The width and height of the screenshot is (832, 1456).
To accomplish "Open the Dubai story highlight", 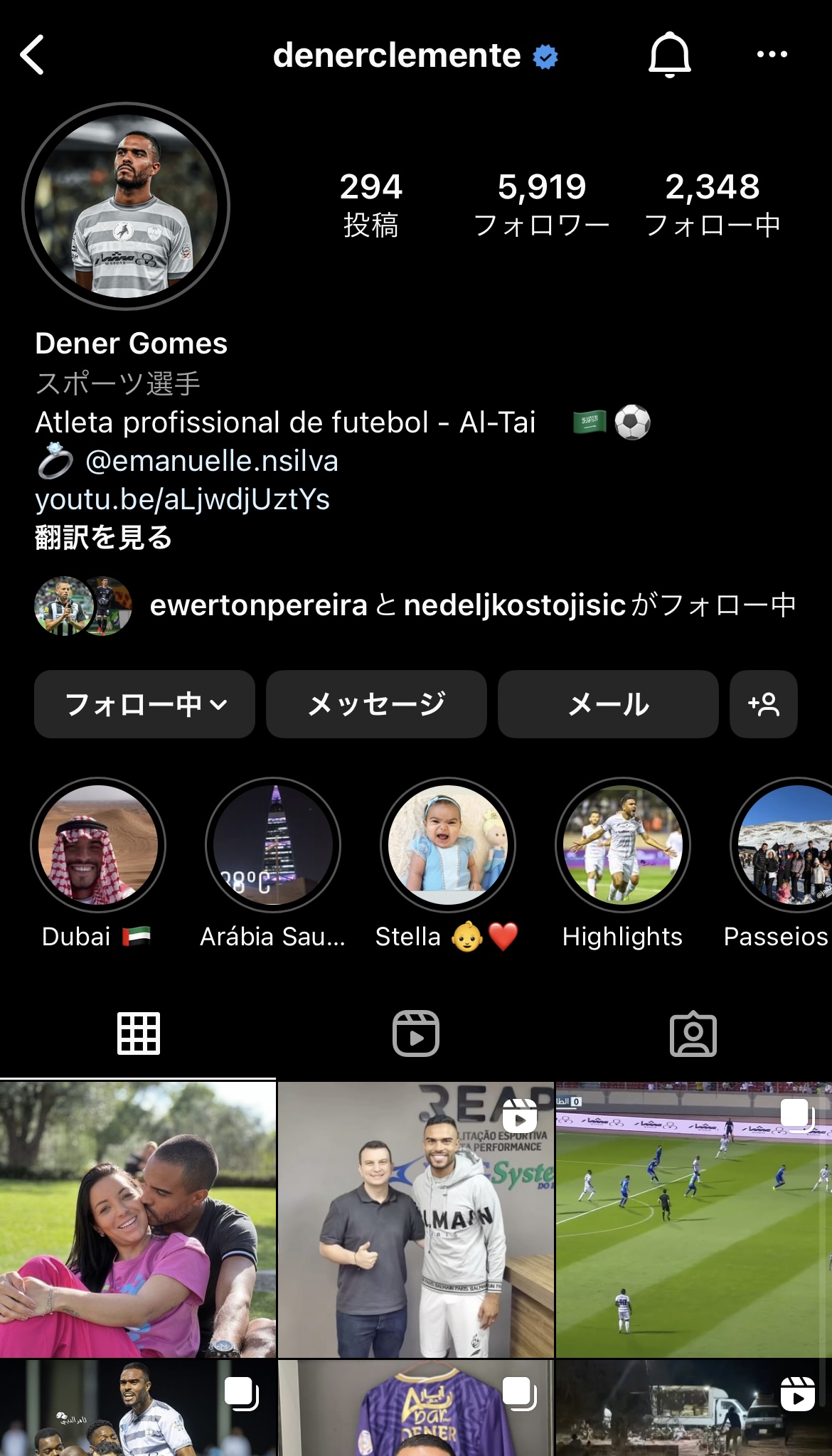I will [x=98, y=845].
